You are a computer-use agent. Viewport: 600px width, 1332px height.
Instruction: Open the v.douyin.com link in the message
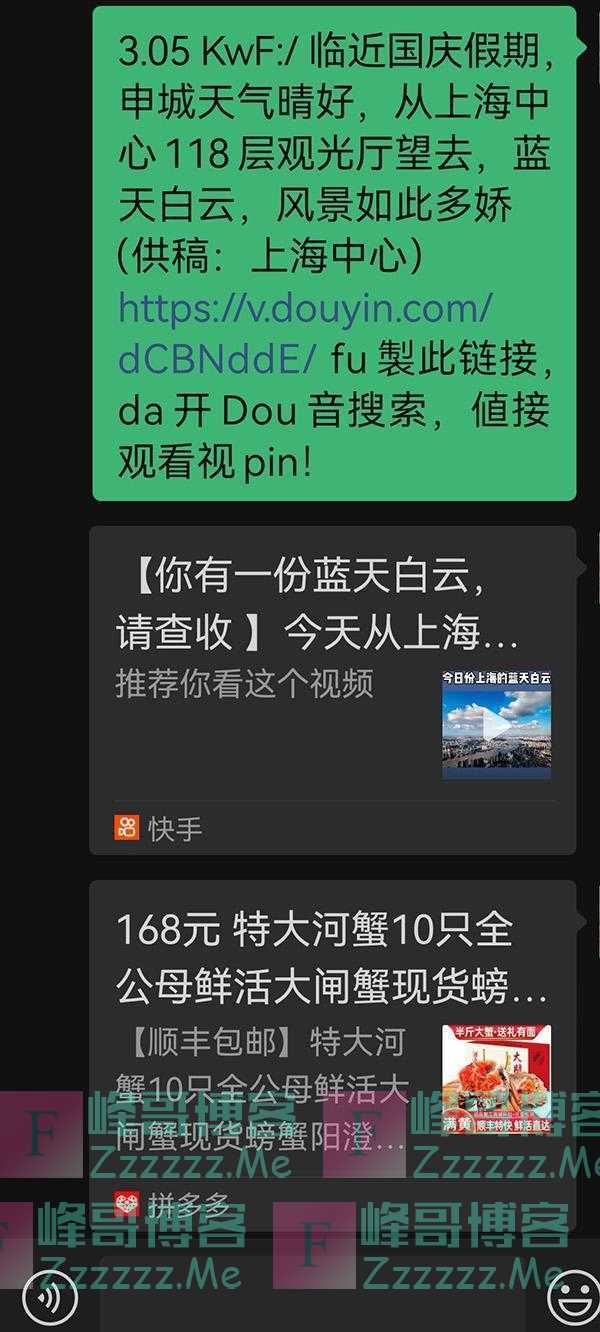[305, 333]
